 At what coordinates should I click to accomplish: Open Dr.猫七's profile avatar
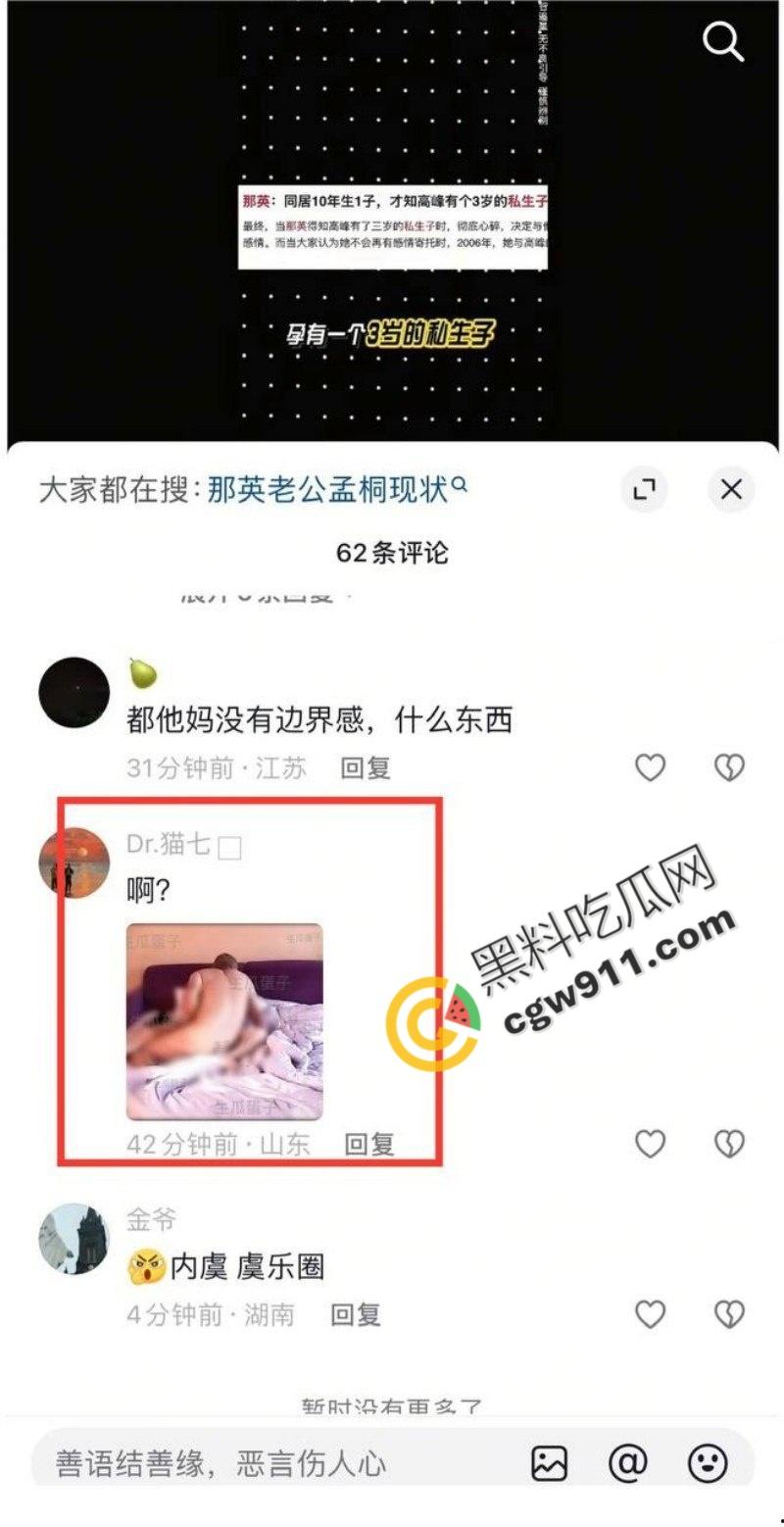73,863
